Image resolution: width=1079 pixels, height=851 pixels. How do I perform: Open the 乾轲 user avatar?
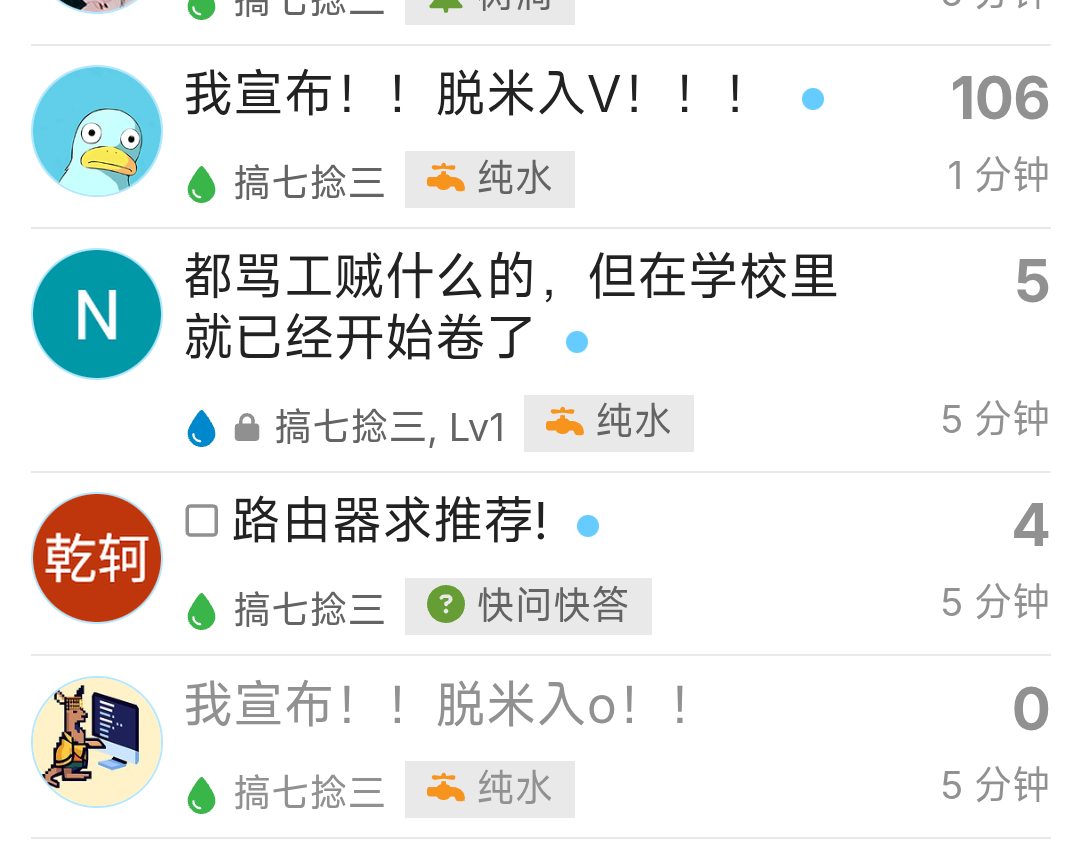click(97, 558)
